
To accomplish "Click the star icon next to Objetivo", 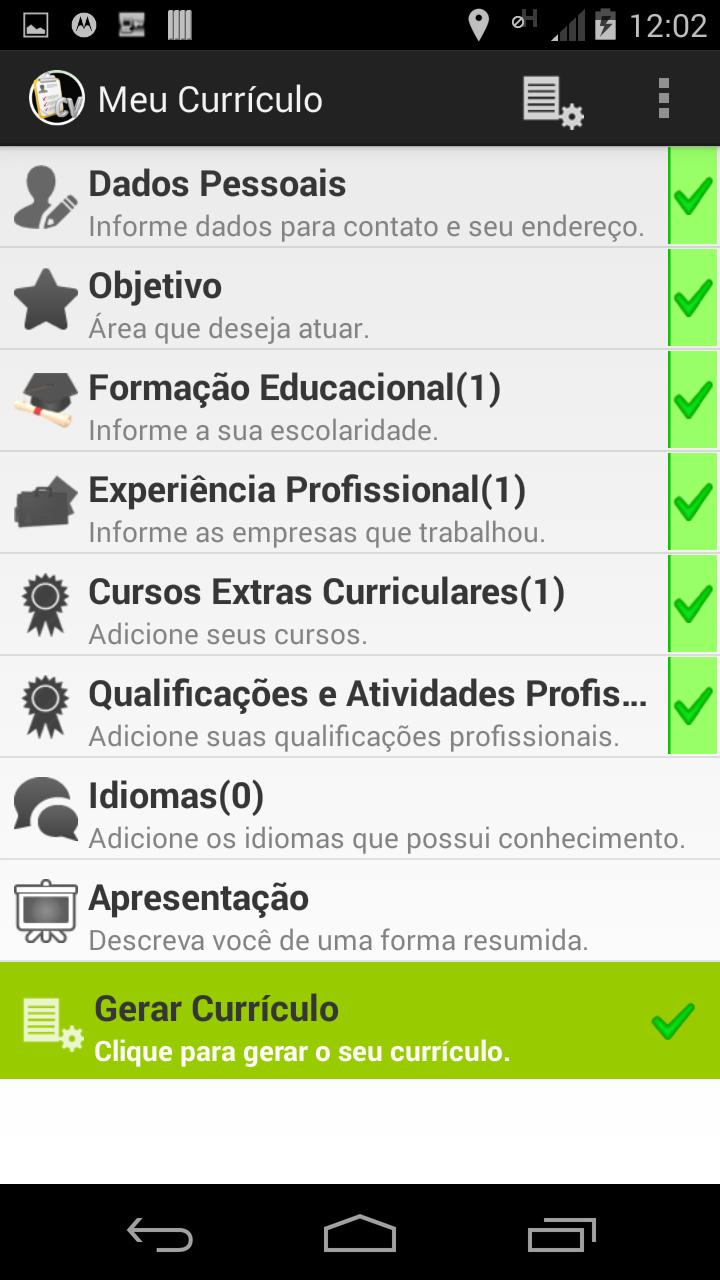I will tap(44, 298).
